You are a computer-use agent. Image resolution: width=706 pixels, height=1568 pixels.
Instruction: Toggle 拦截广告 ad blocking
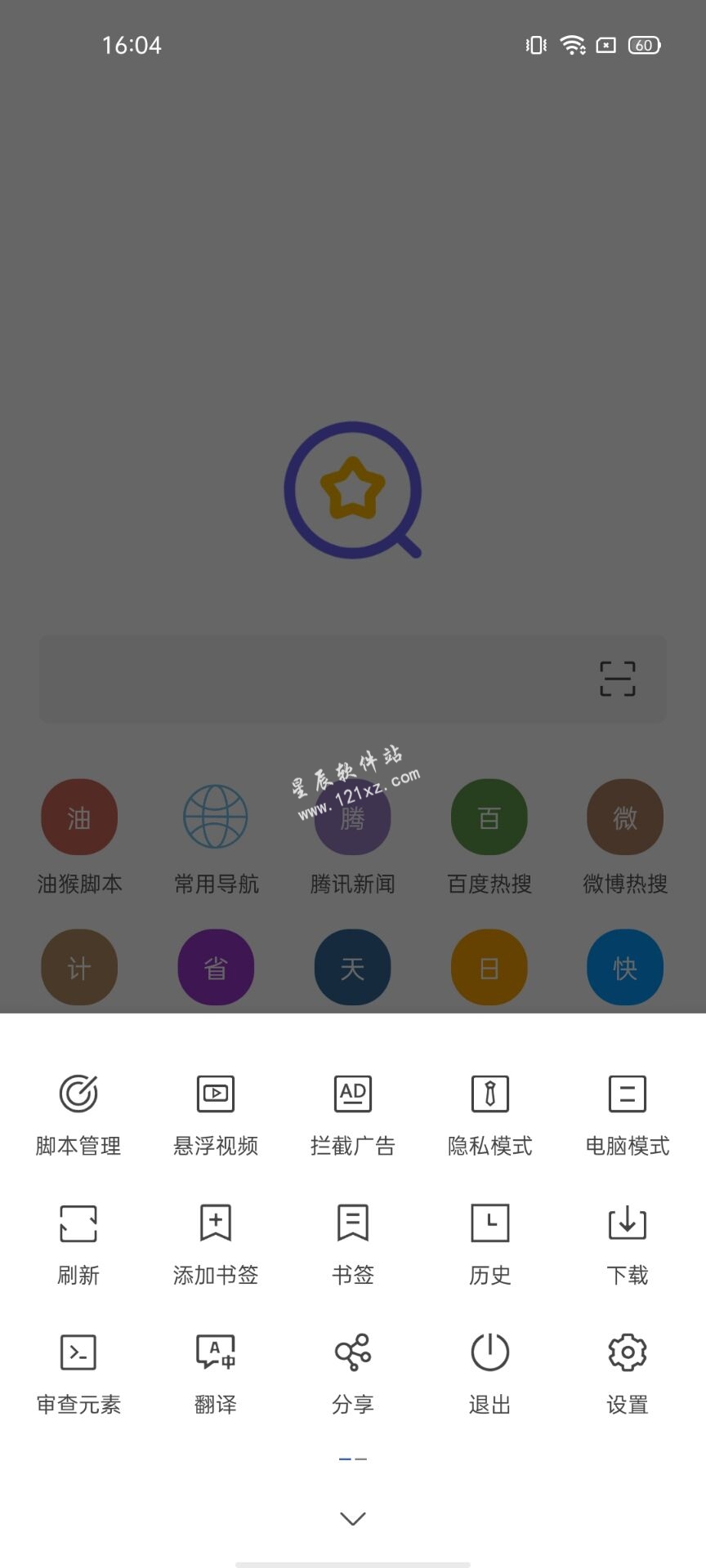tap(353, 1115)
